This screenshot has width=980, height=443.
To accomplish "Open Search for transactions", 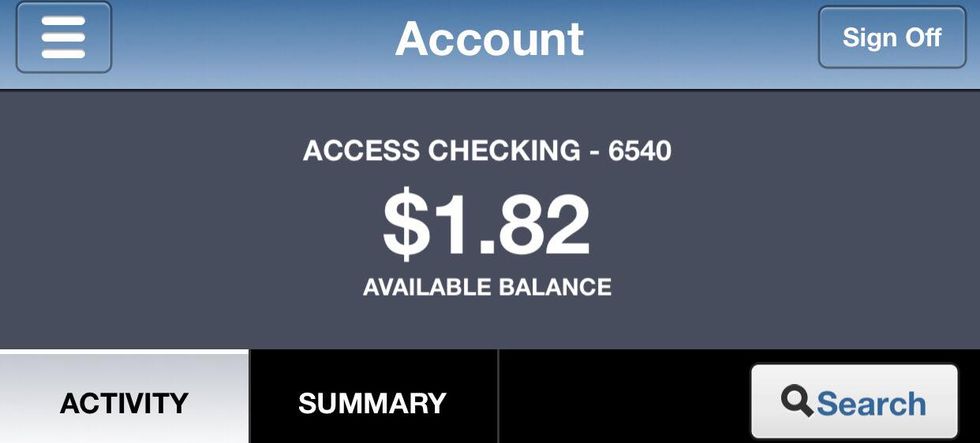I will coord(854,402).
